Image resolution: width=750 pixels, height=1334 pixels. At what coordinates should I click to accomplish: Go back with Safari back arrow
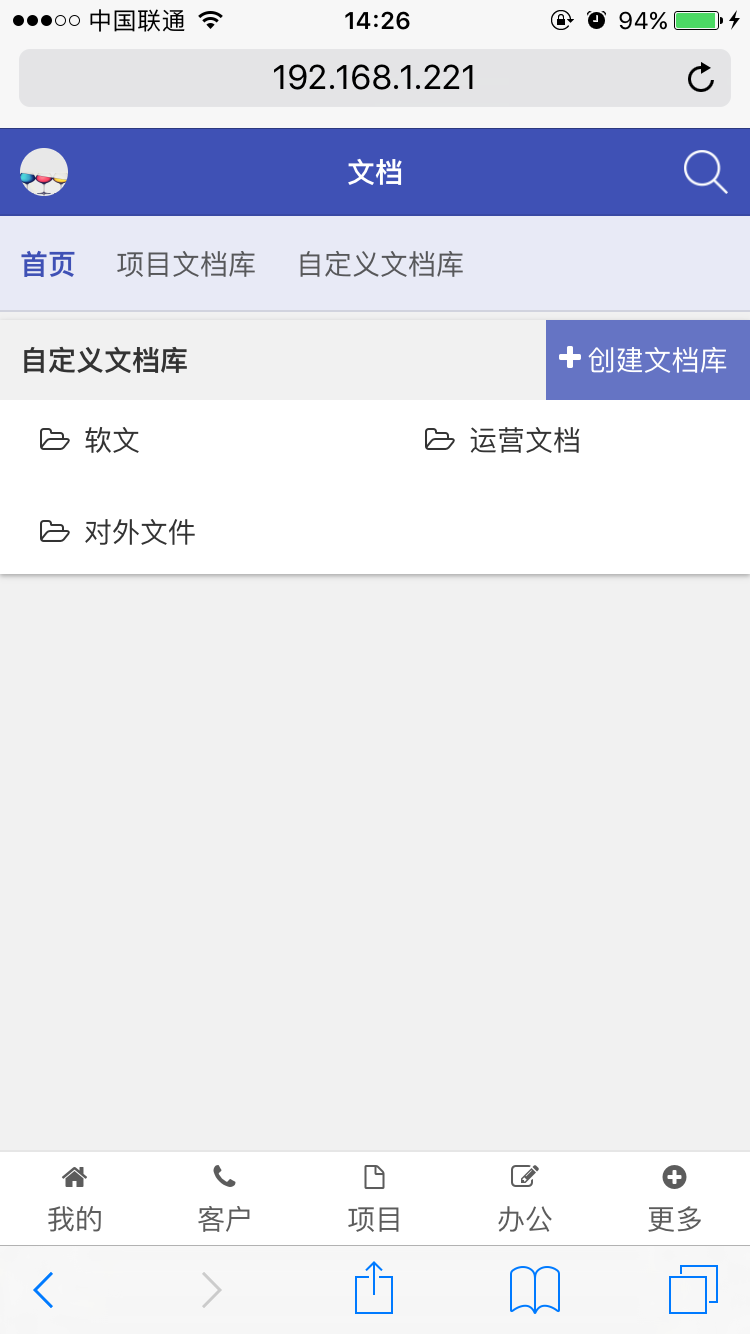[43, 1290]
